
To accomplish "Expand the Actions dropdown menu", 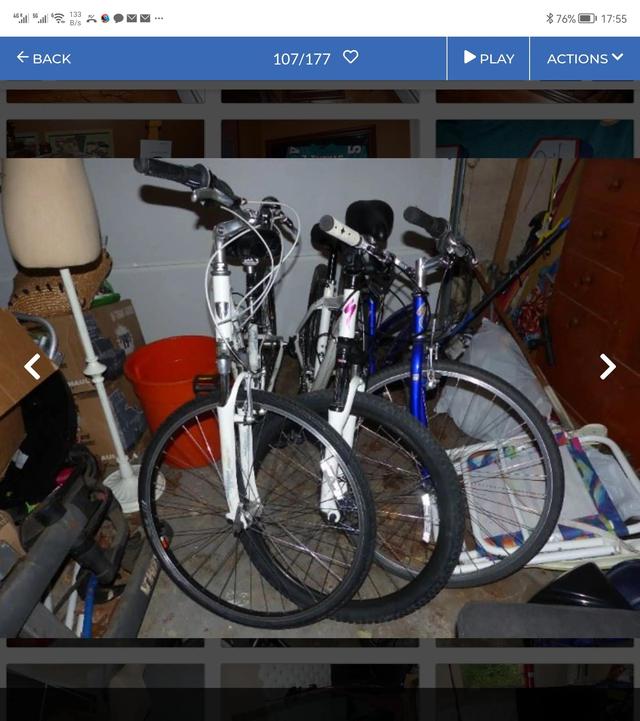I will pyautogui.click(x=584, y=58).
